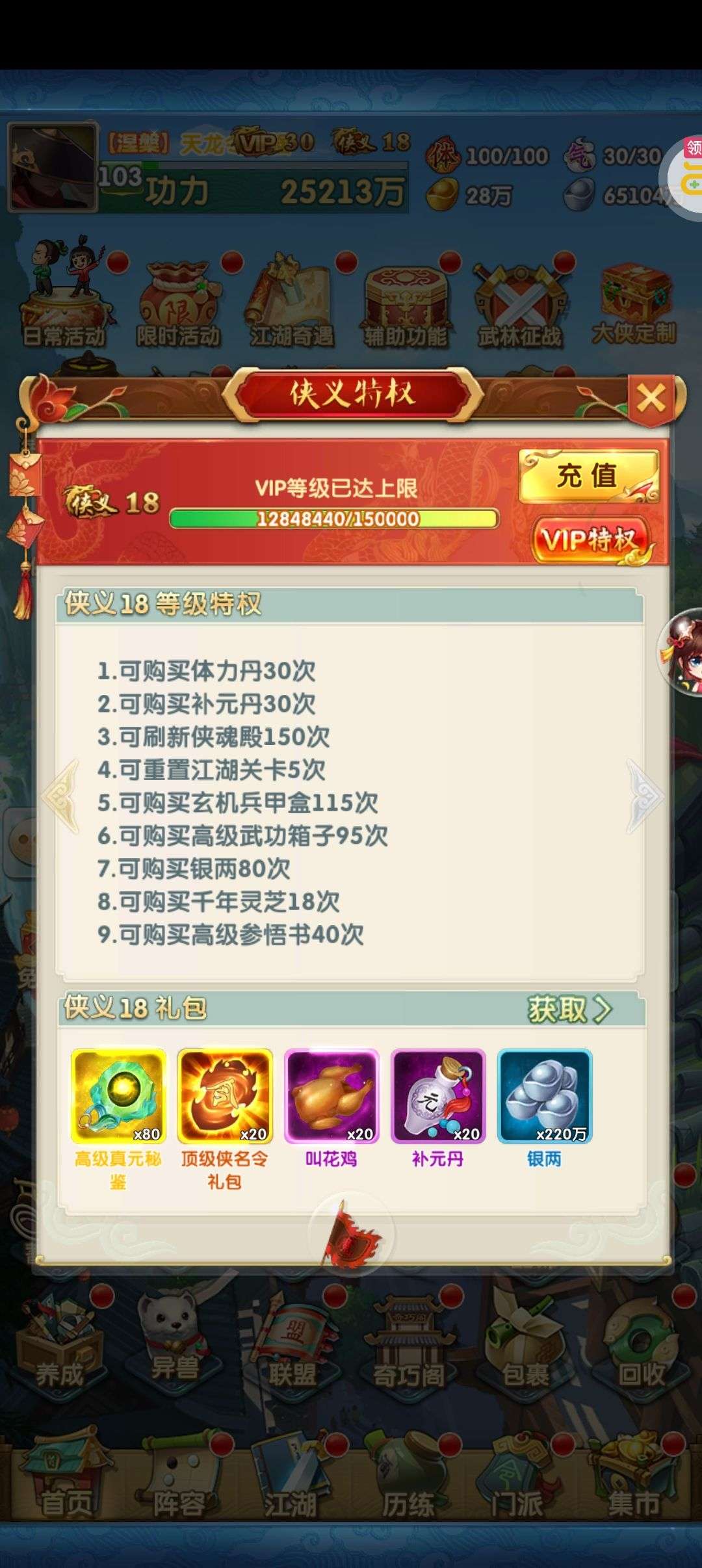View 顶级侠名令礼包 item
702x1568 pixels.
click(225, 1095)
